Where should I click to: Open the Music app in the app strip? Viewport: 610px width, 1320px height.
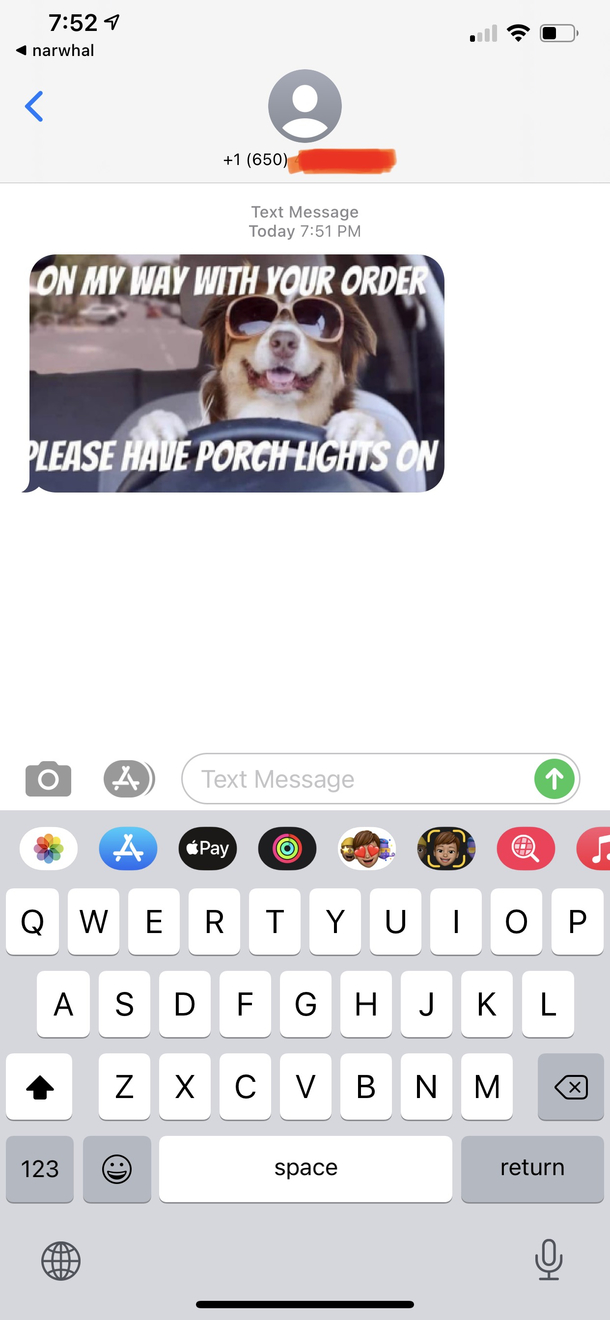(x=596, y=849)
